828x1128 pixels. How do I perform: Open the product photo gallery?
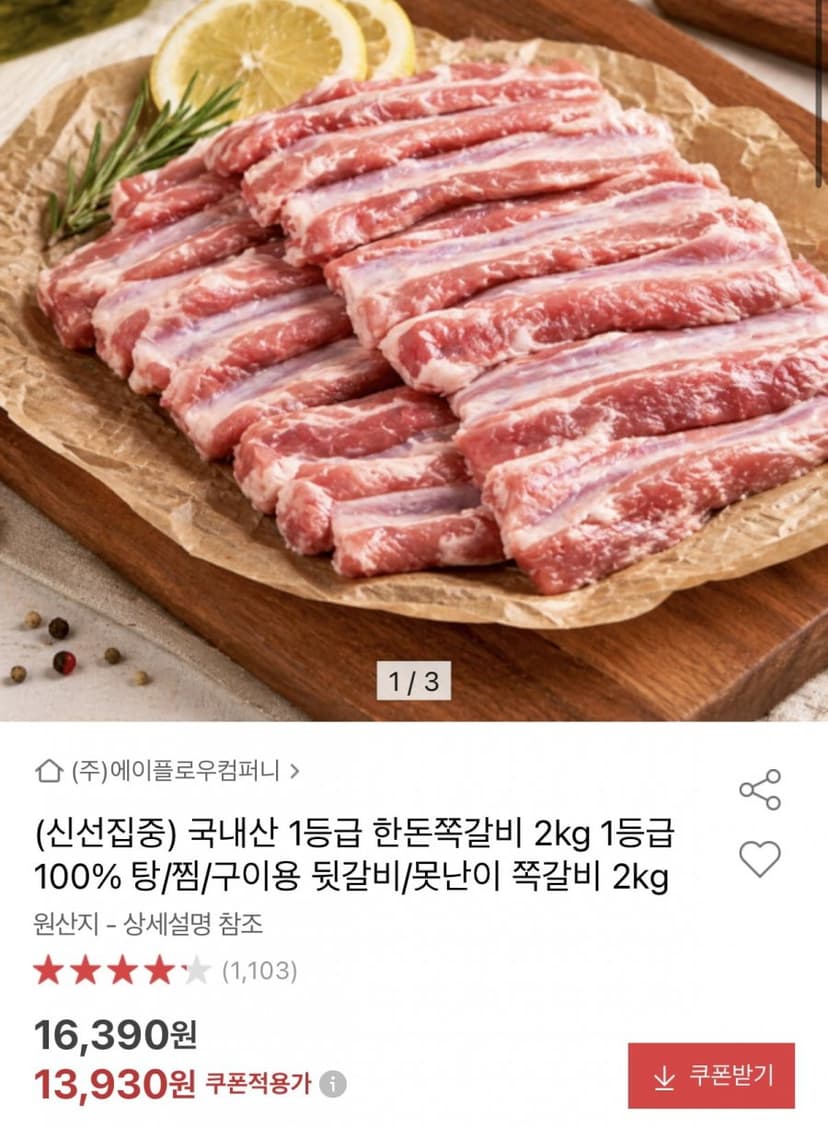pos(414,360)
